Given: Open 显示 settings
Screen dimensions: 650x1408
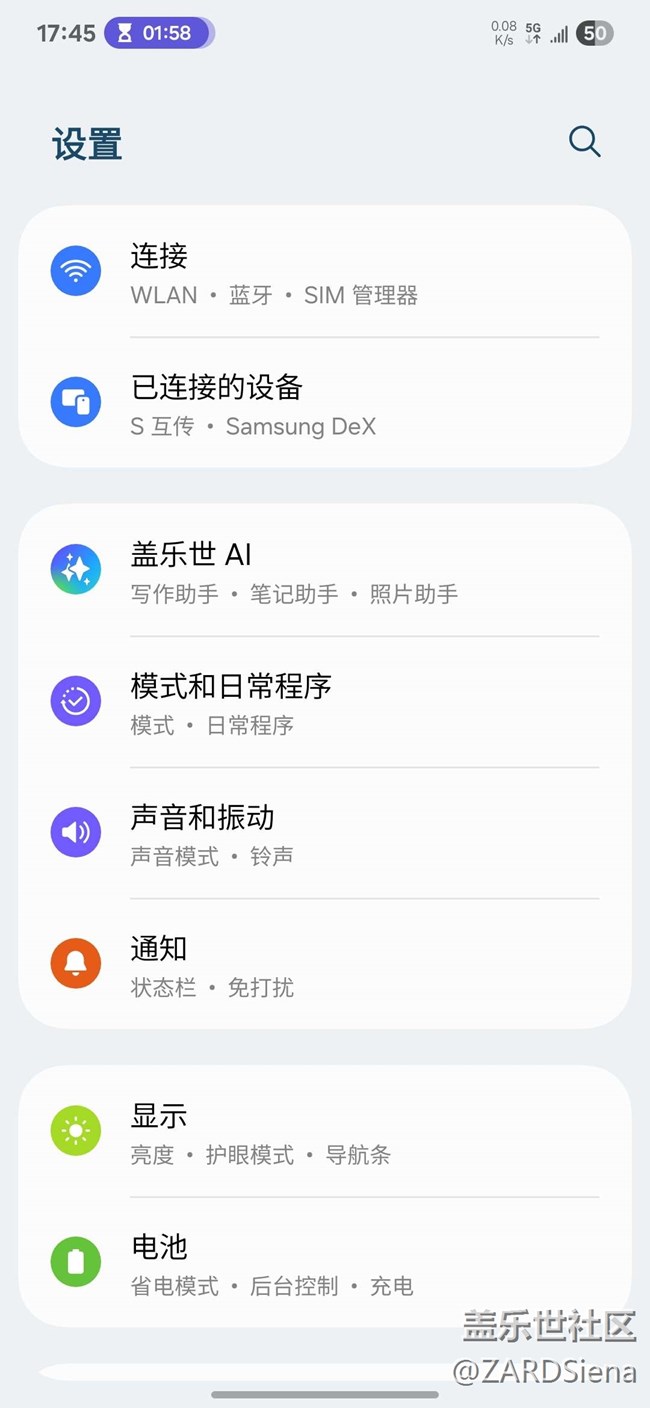Looking at the screenshot, I should [x=325, y=1132].
